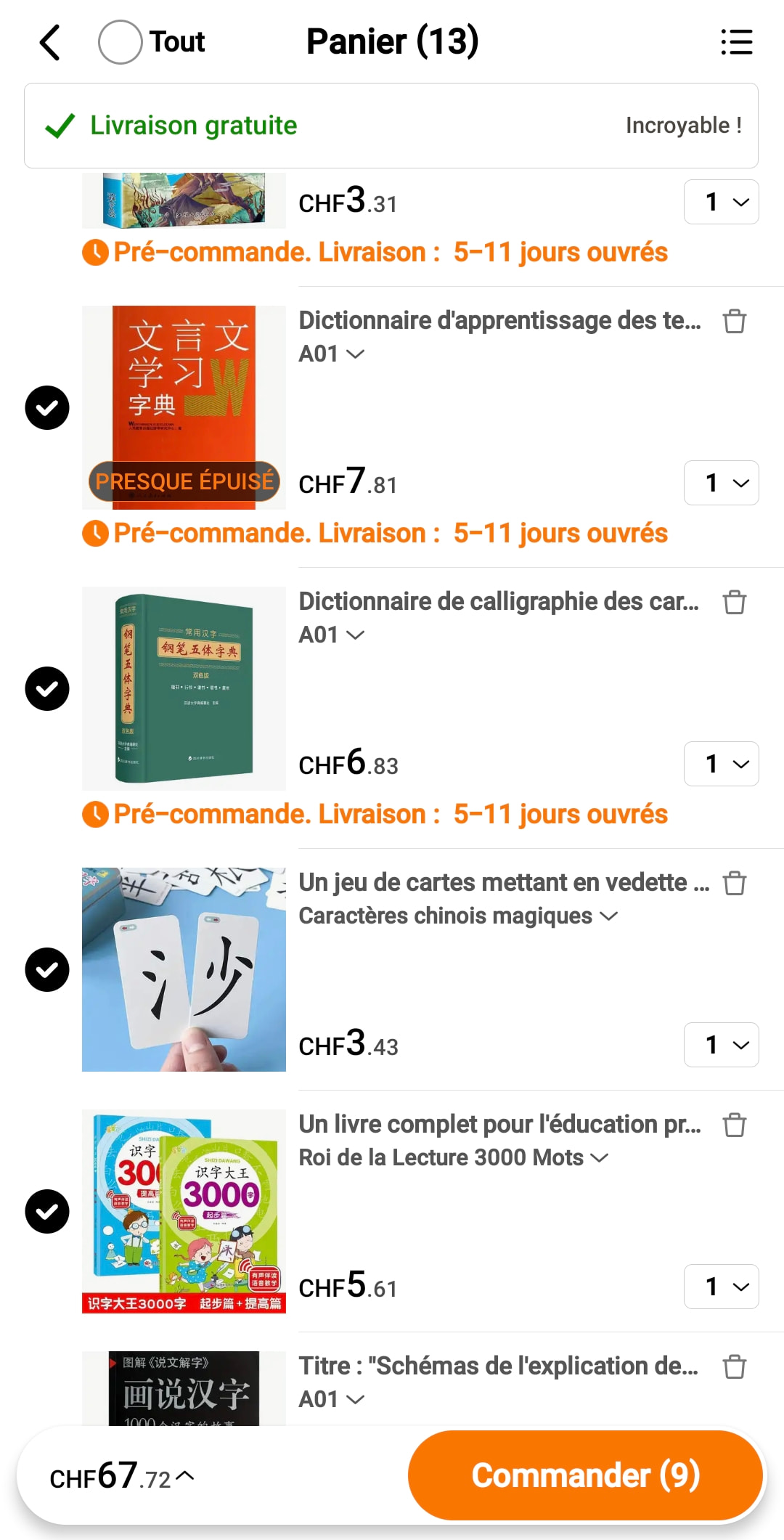Uncheck the Dictionnaire de calligraphie item
784x1540 pixels.
47,688
